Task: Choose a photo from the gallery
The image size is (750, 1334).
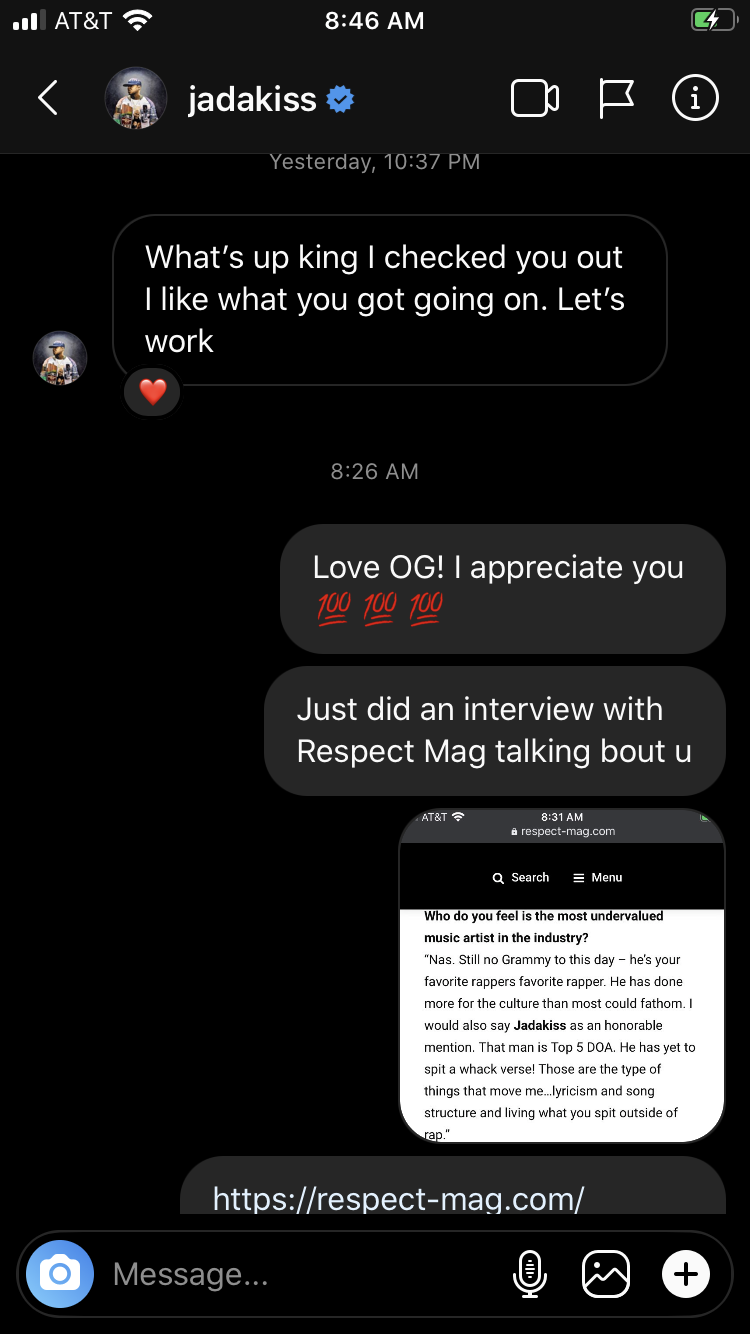Action: [x=606, y=1274]
